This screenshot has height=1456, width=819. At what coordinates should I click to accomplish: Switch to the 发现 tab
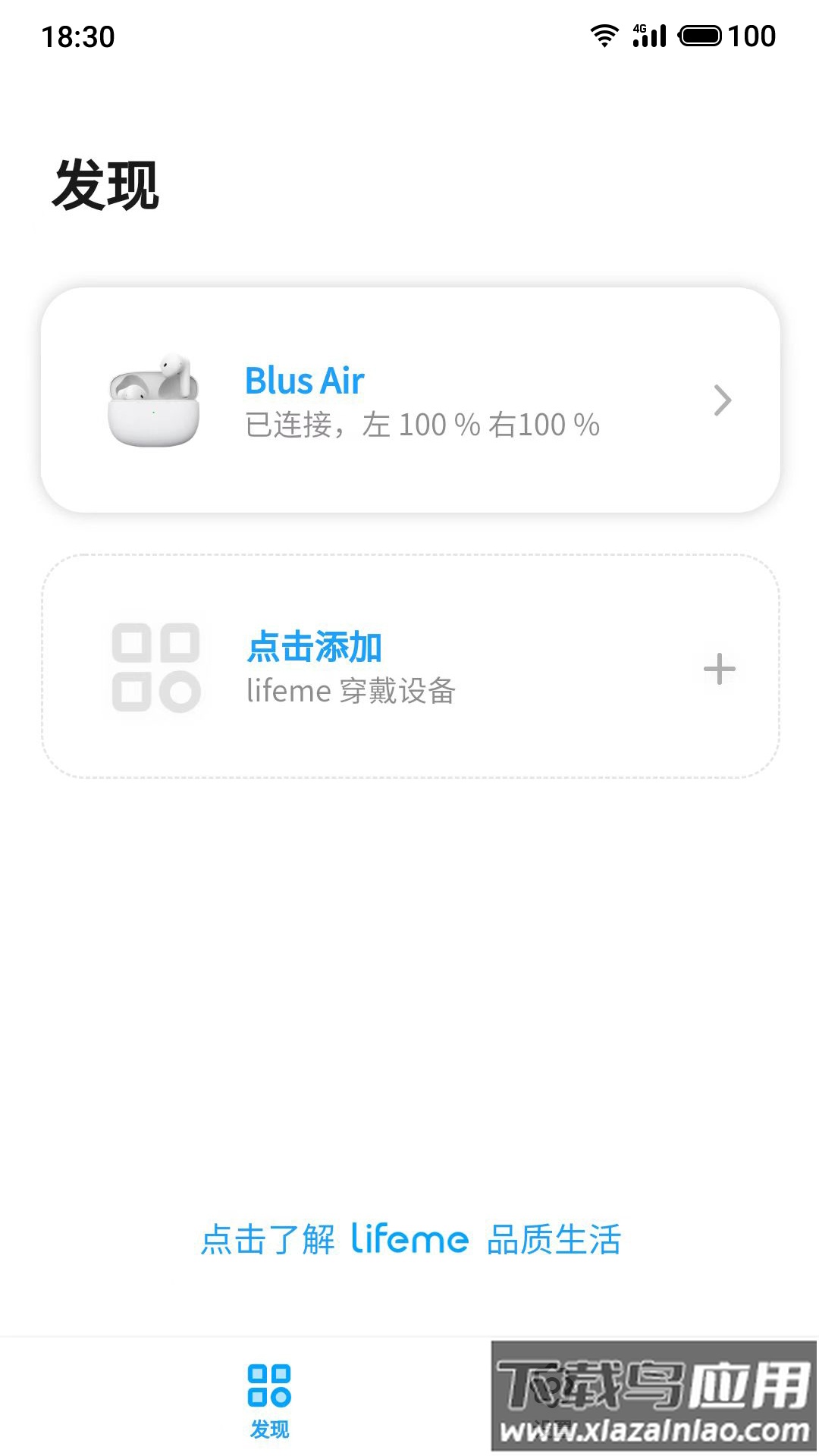(x=269, y=1403)
